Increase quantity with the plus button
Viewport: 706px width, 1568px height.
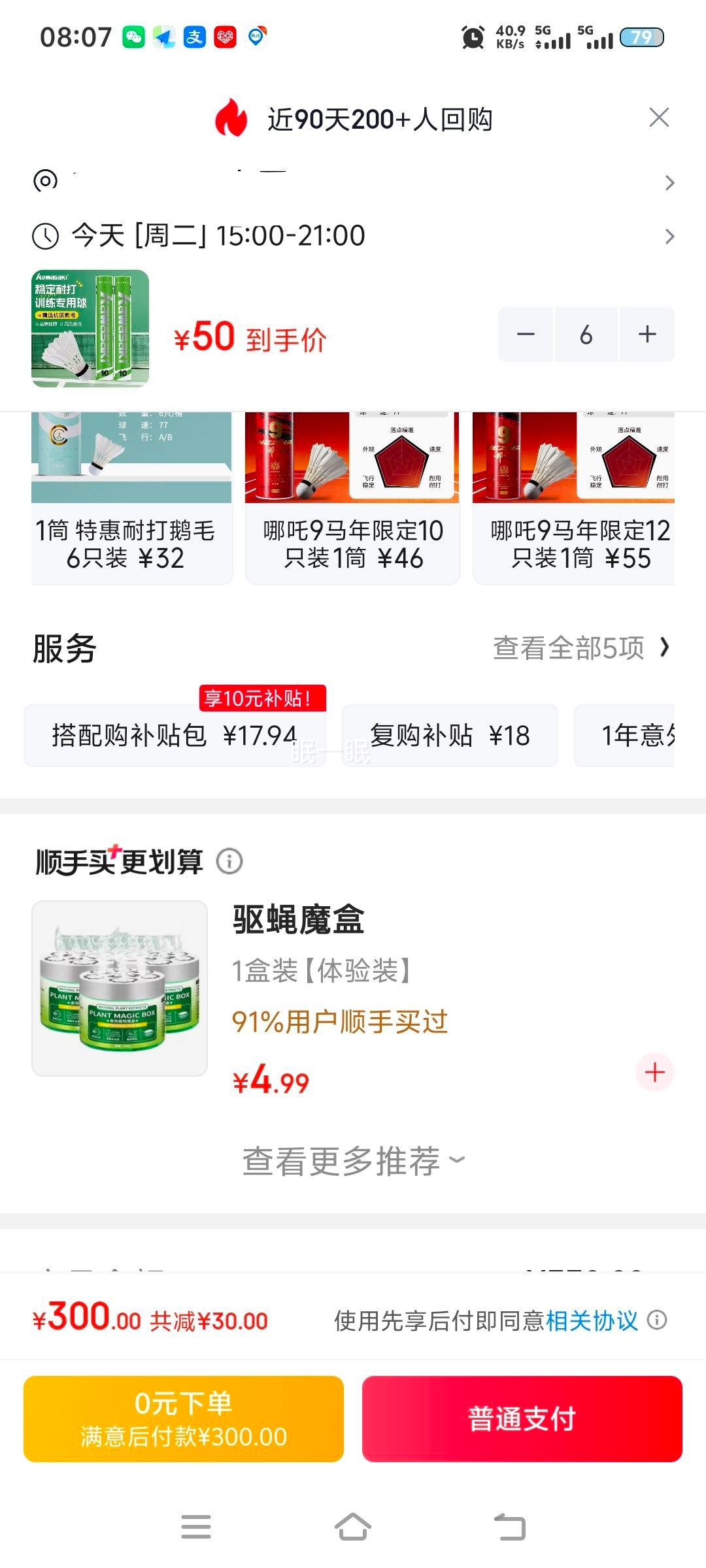tap(647, 334)
